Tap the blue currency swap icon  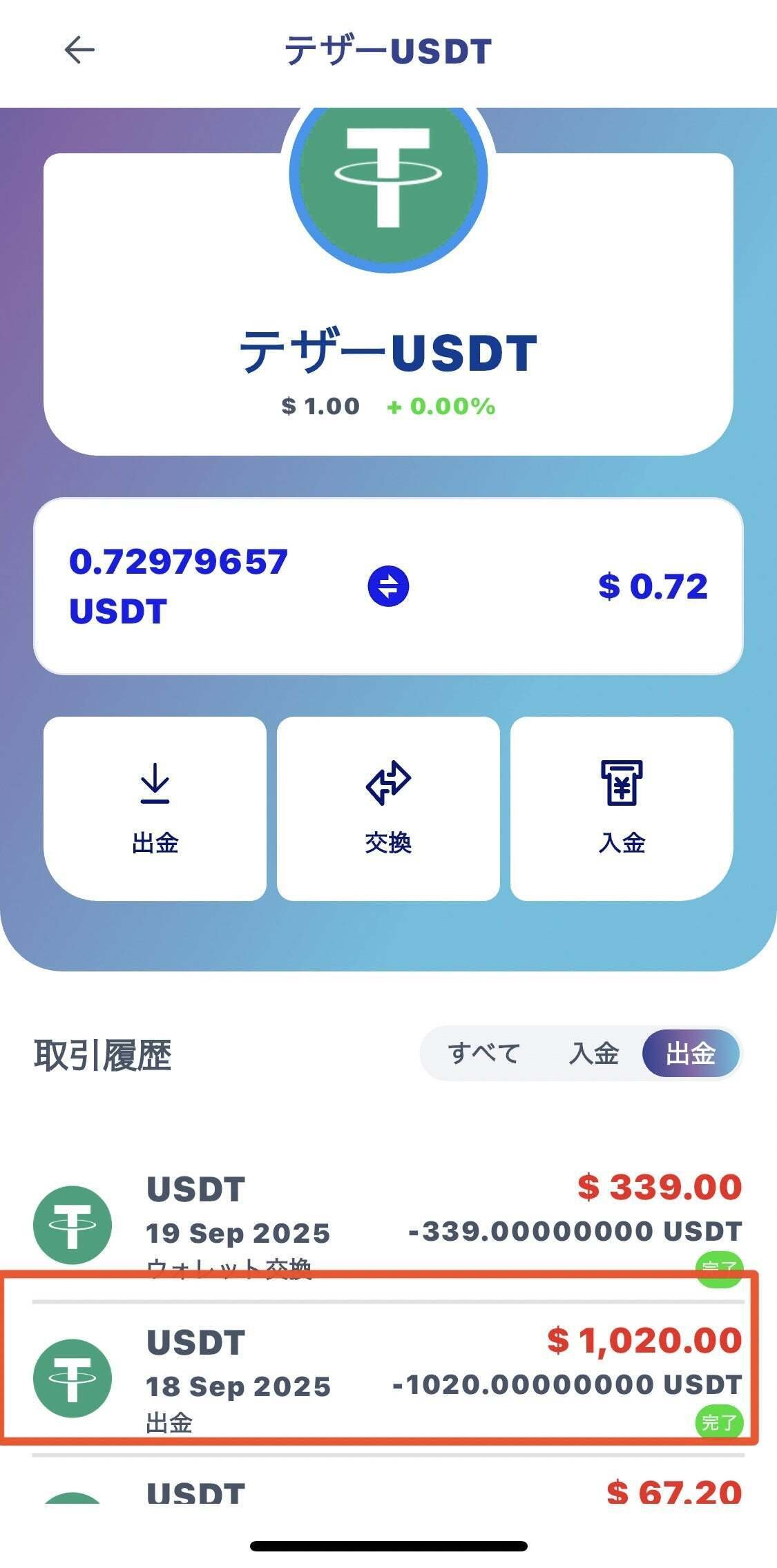point(388,586)
